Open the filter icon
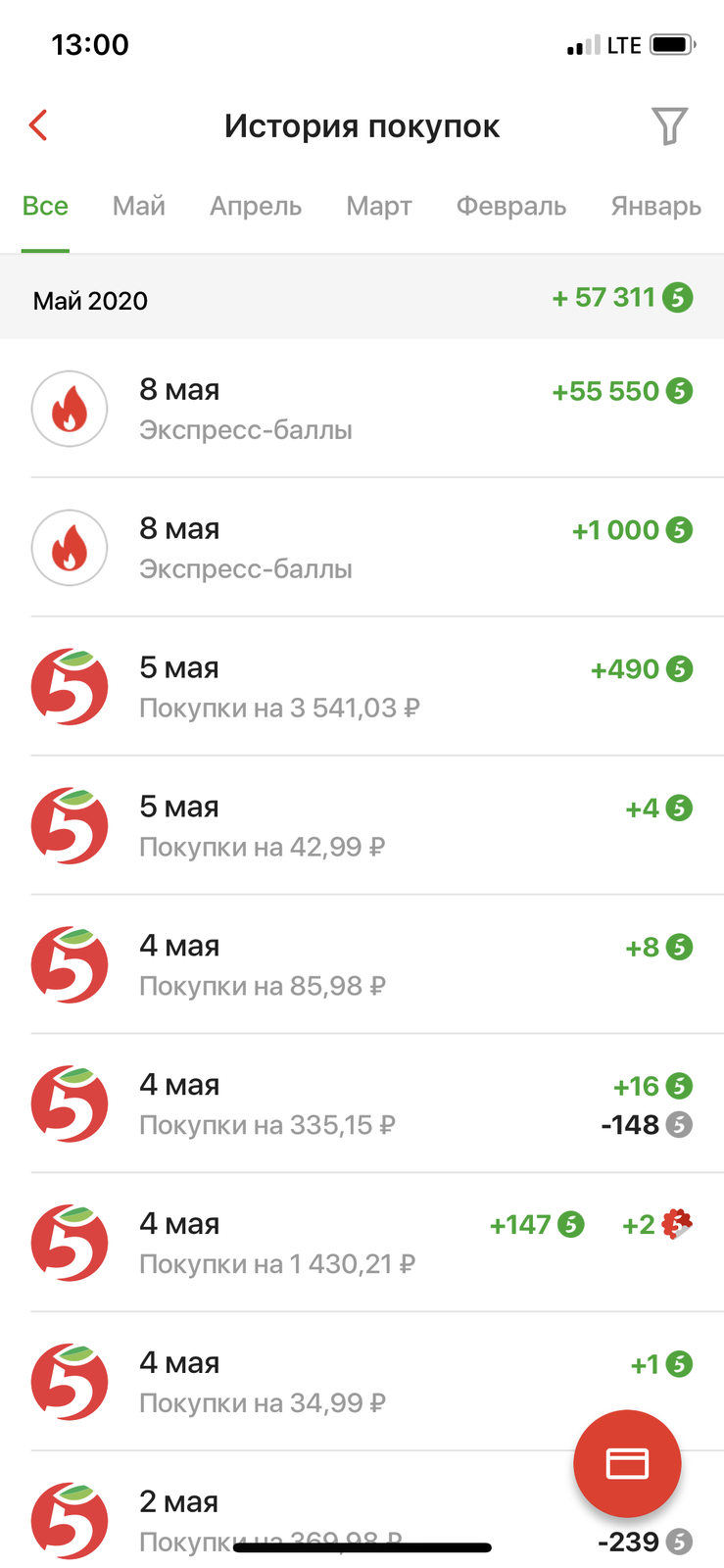 669,125
